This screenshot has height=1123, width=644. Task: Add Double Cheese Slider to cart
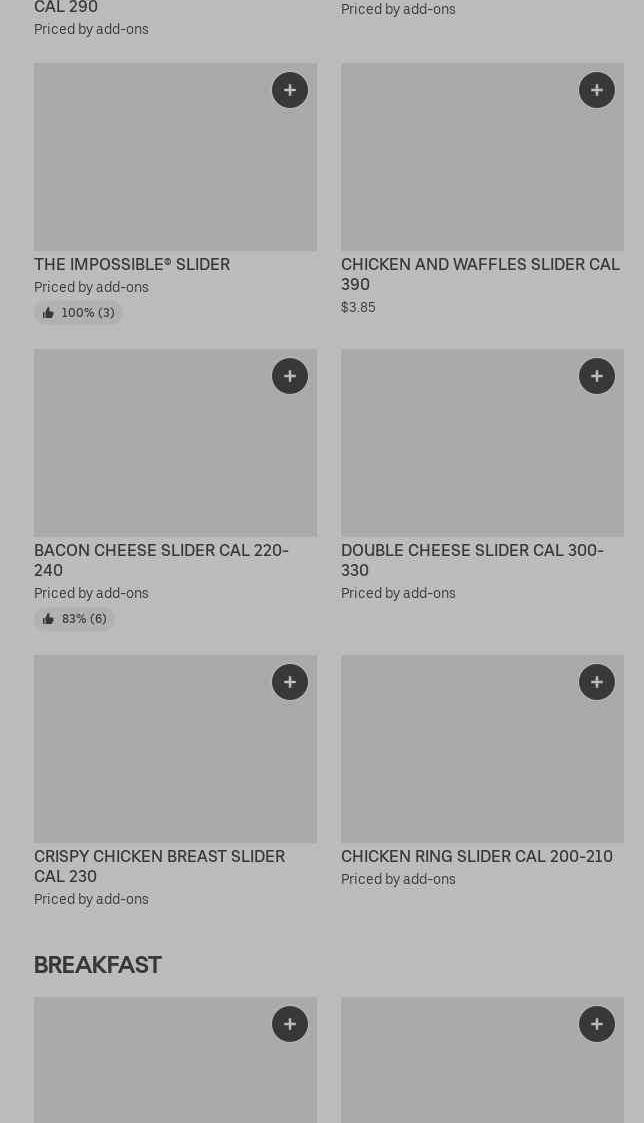point(597,376)
